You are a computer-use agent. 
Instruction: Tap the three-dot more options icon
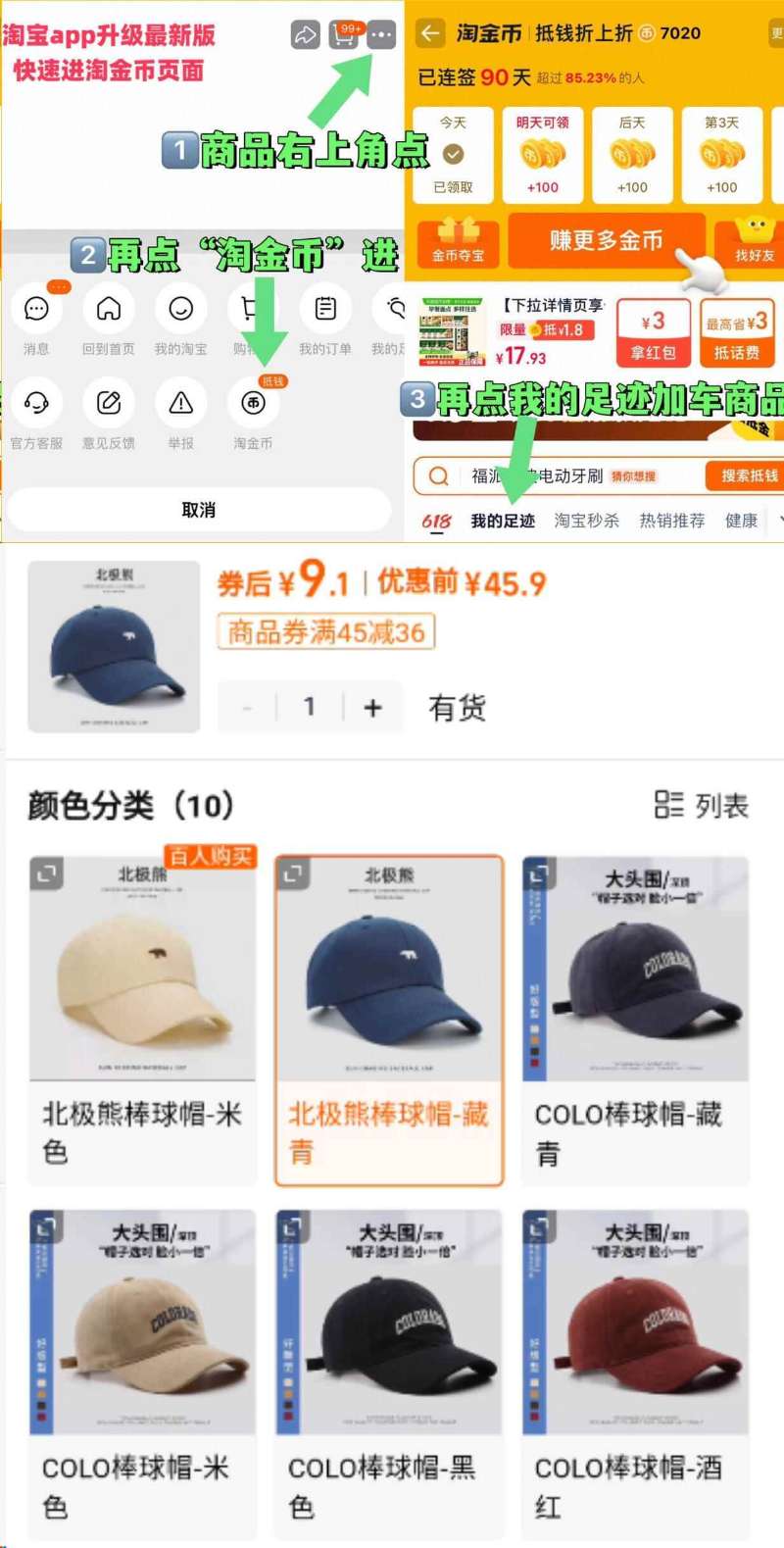pyautogui.click(x=382, y=34)
